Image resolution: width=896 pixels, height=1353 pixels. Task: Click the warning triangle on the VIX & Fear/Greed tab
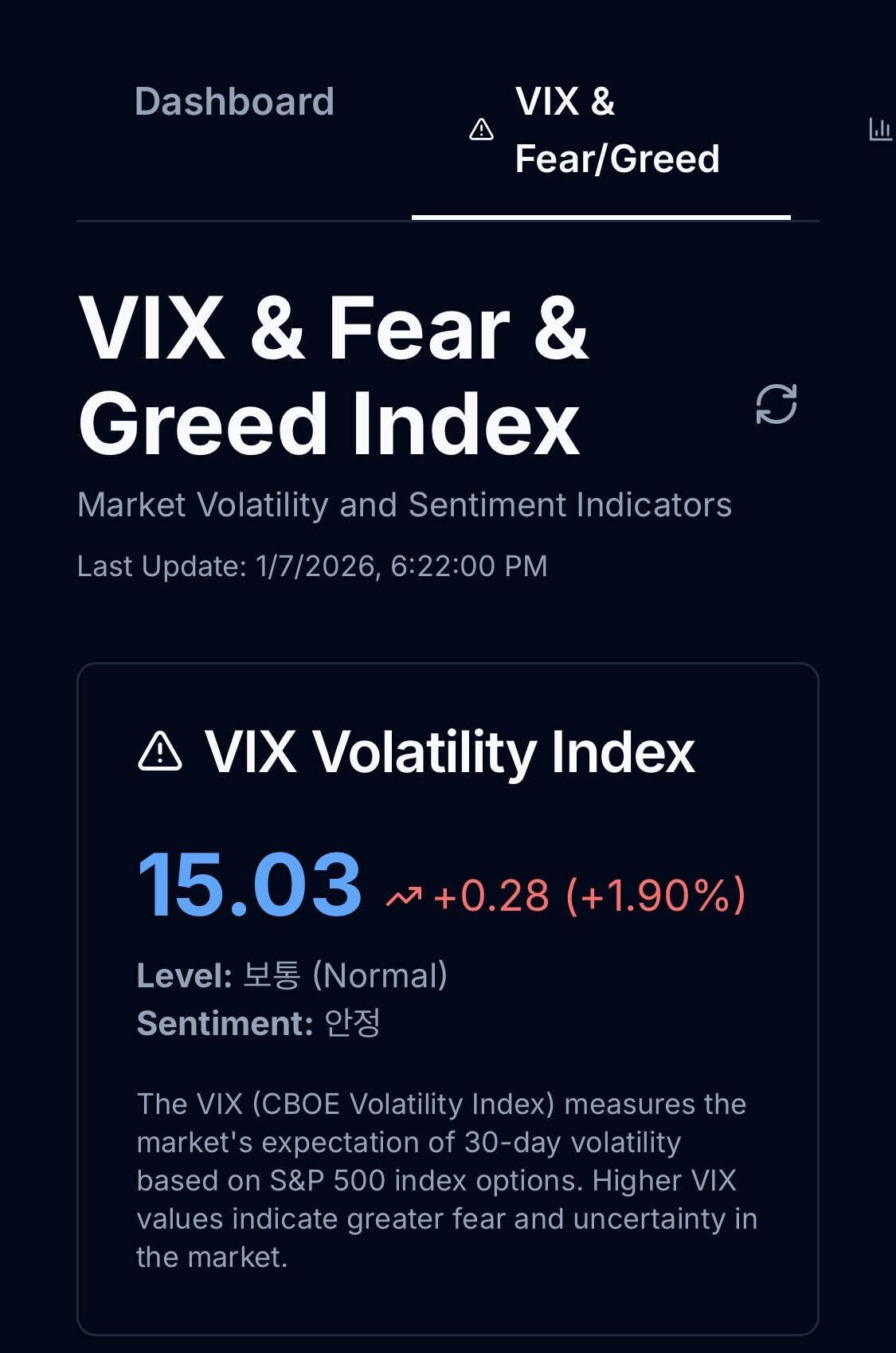482,130
